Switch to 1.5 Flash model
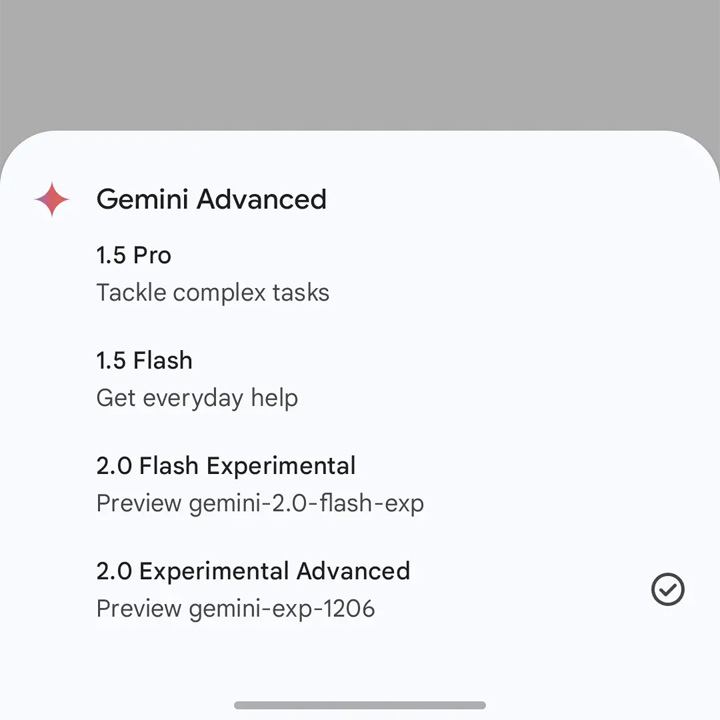 click(x=197, y=379)
